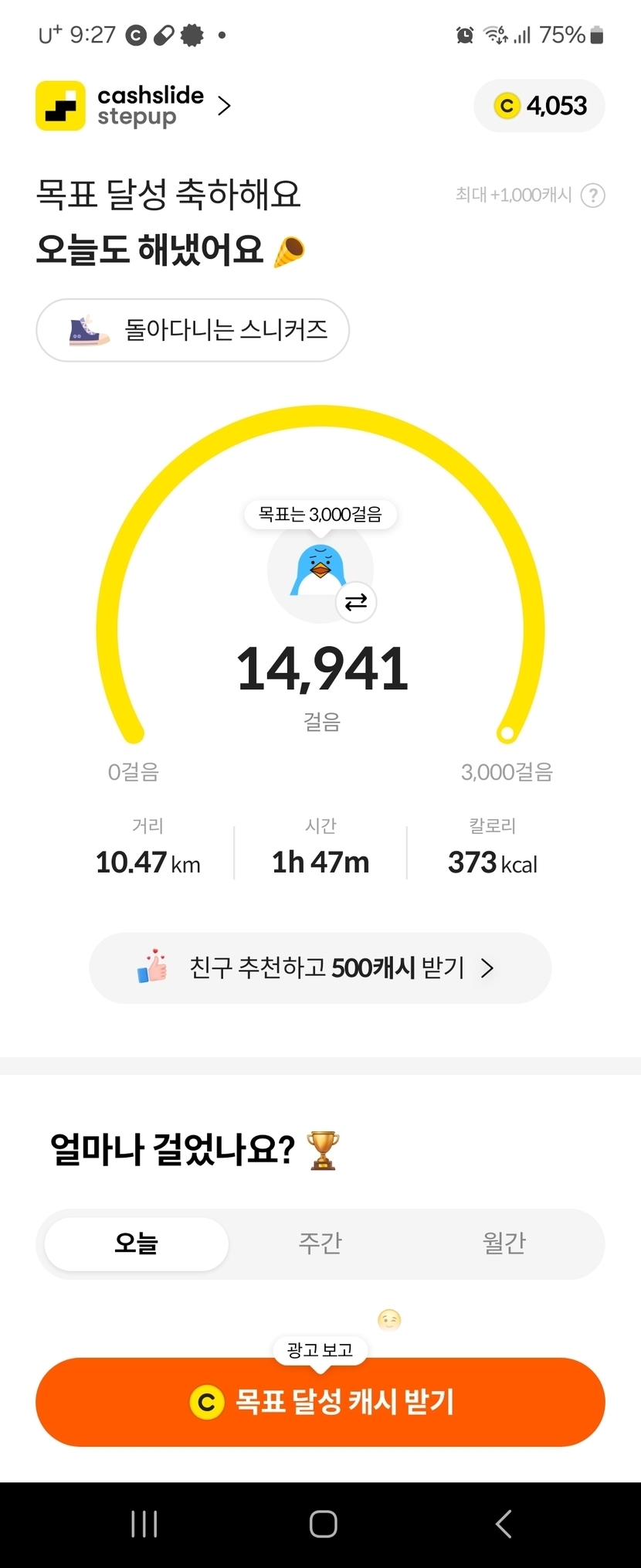Select the 오늘 tab
The height and width of the screenshot is (1568, 641).
(137, 1243)
